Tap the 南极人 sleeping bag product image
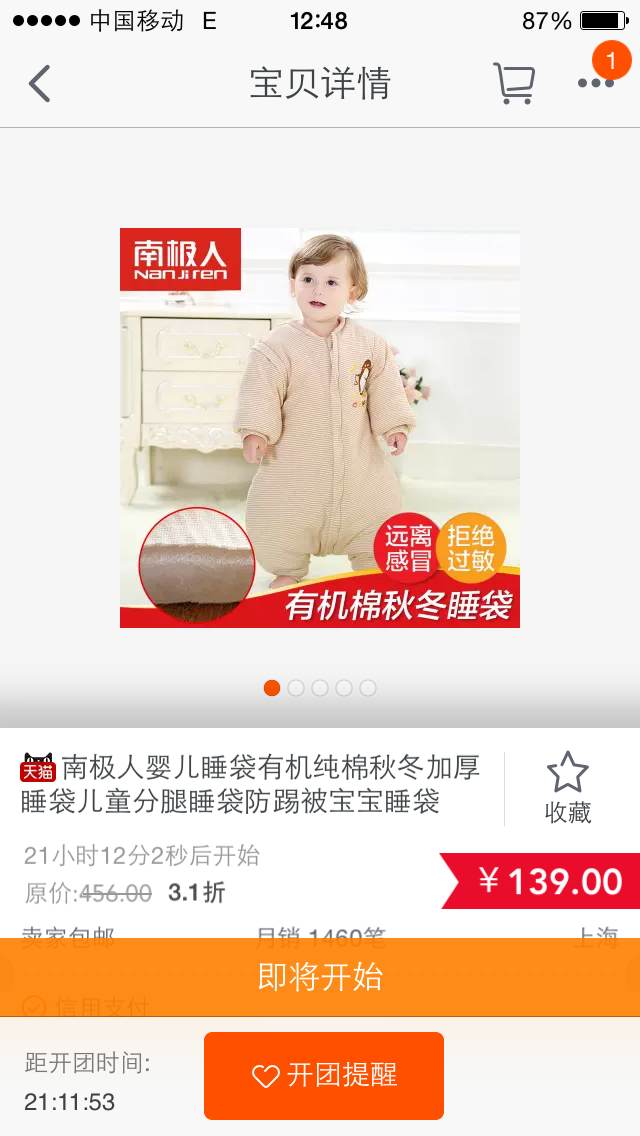This screenshot has height=1136, width=640. 320,427
